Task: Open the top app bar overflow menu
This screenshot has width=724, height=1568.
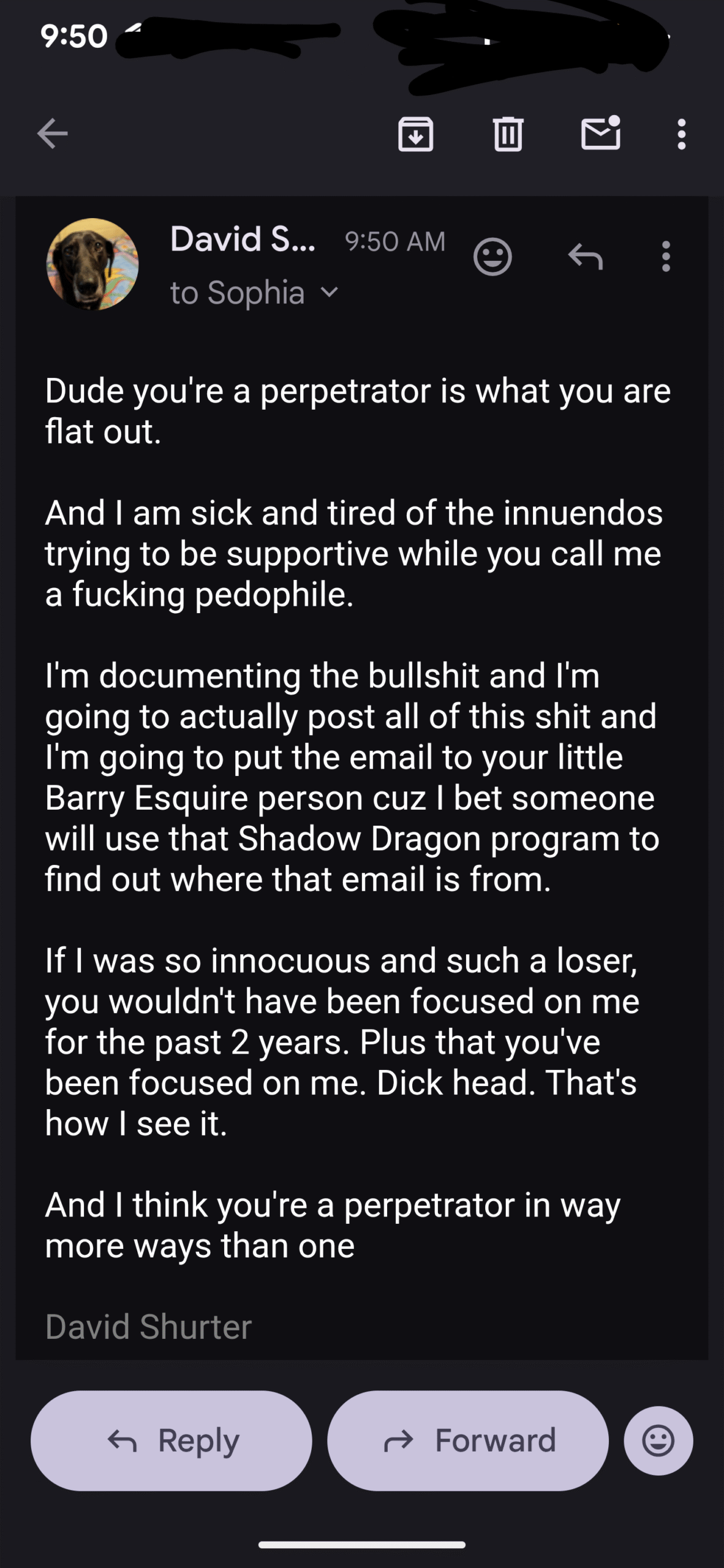Action: [x=681, y=134]
